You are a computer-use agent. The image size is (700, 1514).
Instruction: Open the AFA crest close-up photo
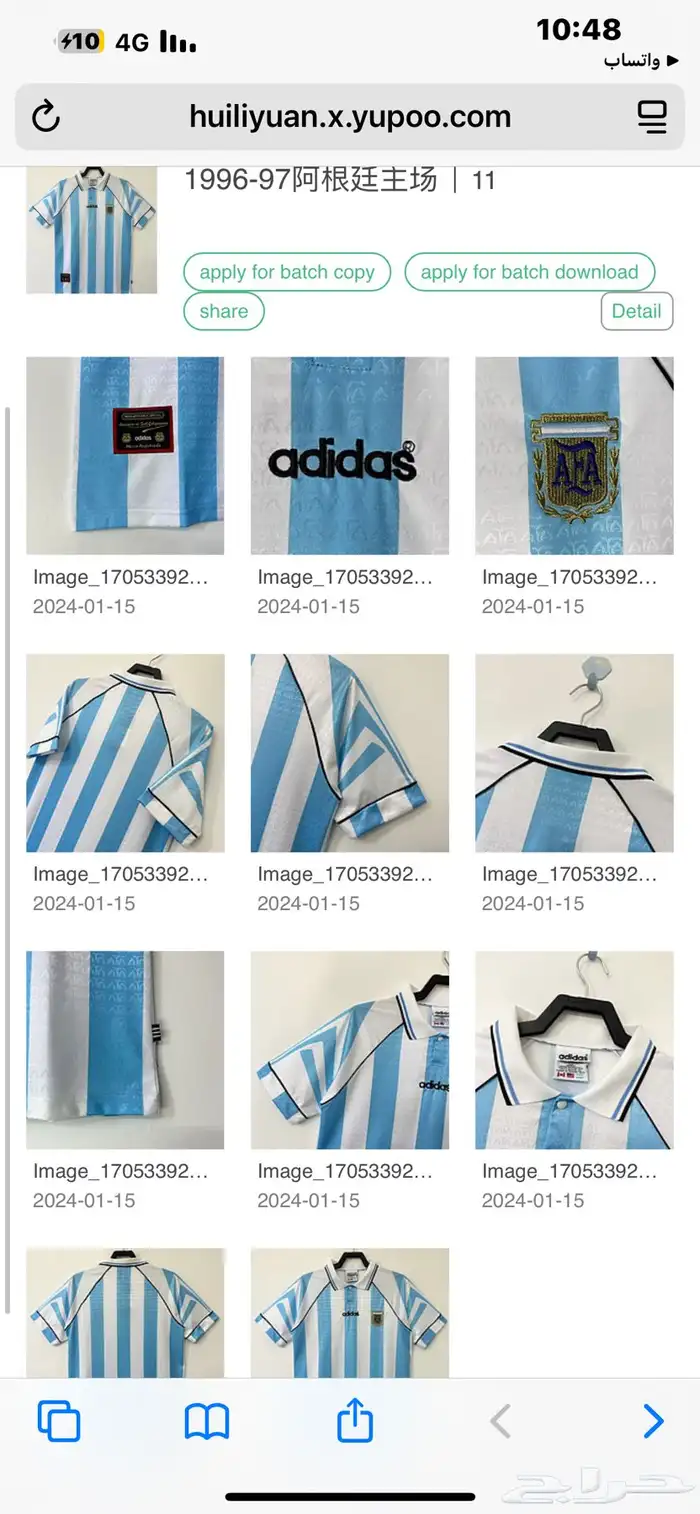(574, 456)
